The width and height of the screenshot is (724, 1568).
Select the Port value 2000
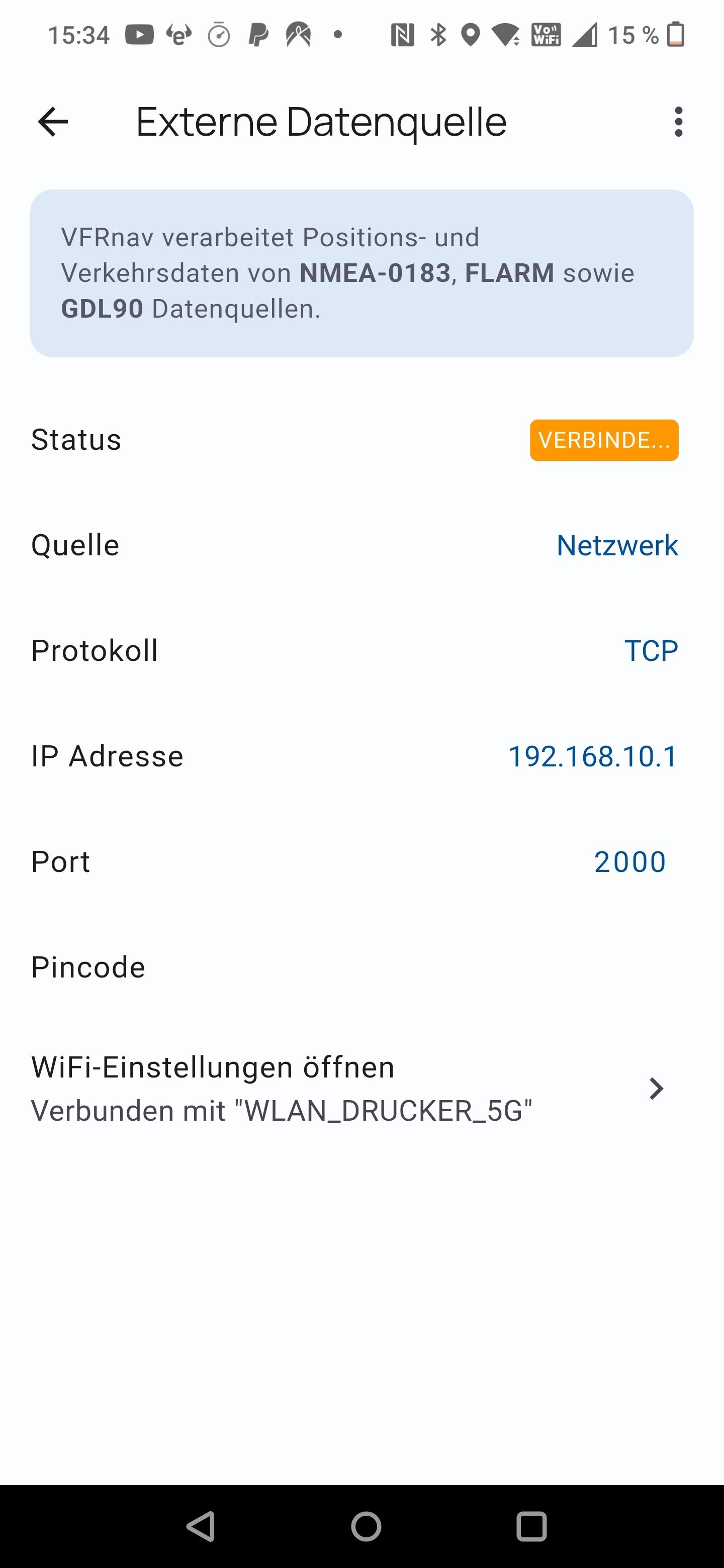[x=629, y=861]
